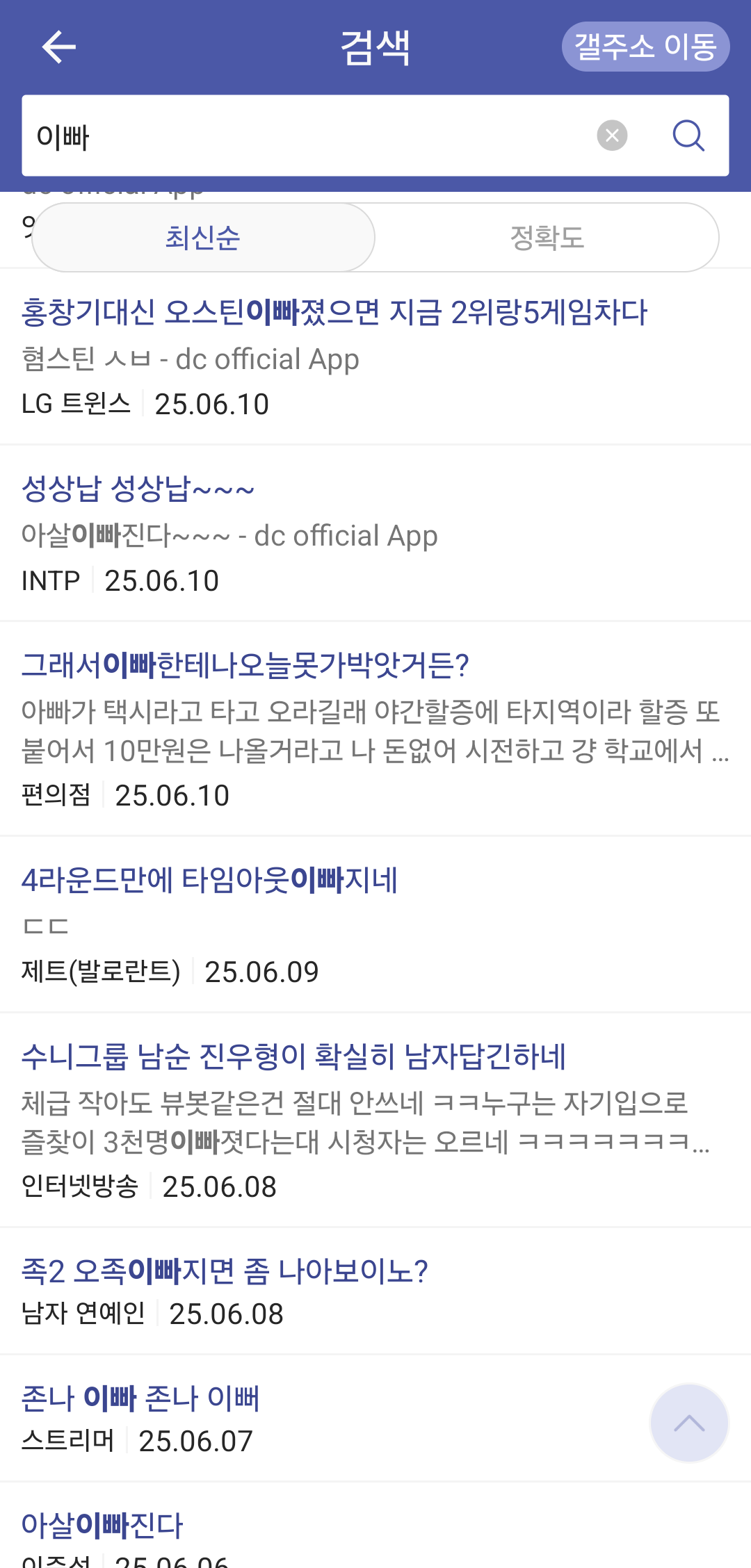This screenshot has height=1568, width=751.
Task: Open the 수니그룹 남순 진우형이 post
Action: click(375, 1121)
